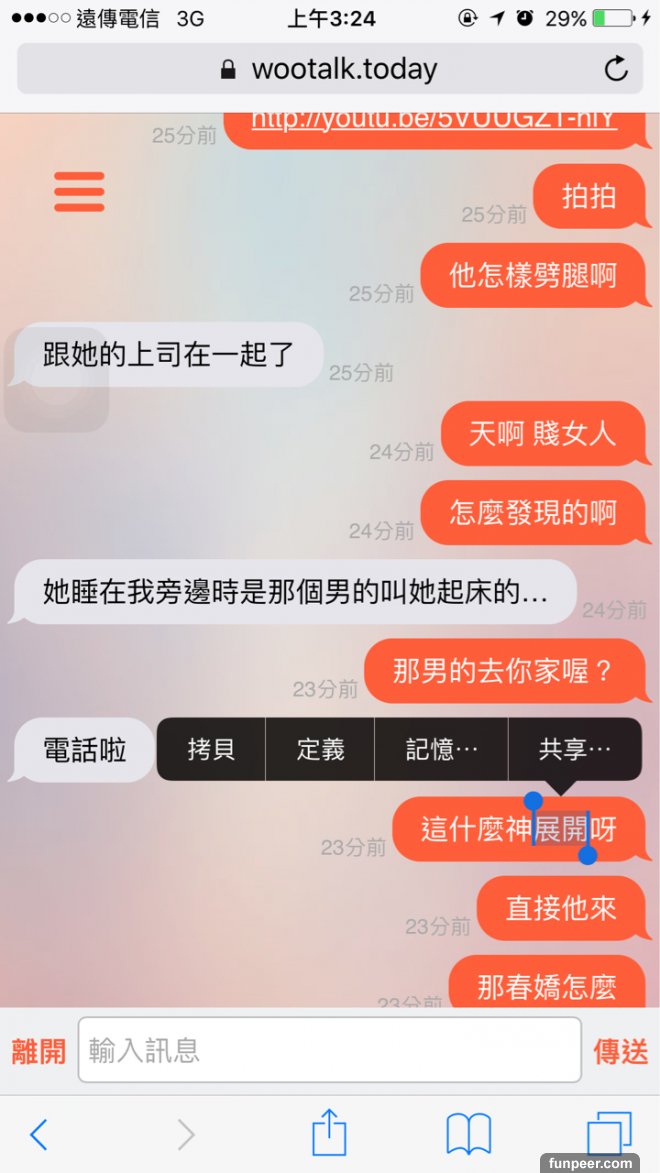The image size is (660, 1173).
Task: Open the YouTube link in chat
Action: pos(433,122)
